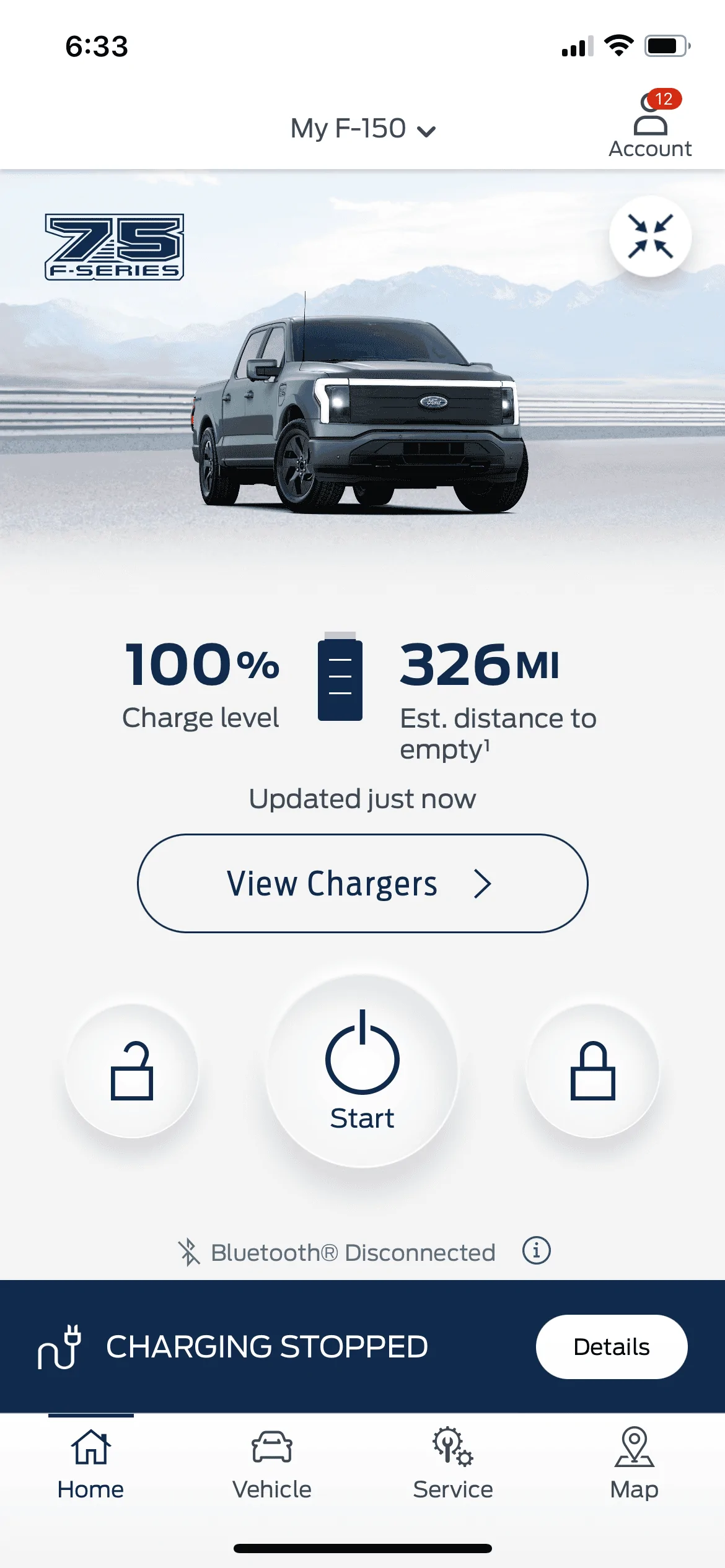
Task: Remote start the vehicle
Action: pos(362,1071)
